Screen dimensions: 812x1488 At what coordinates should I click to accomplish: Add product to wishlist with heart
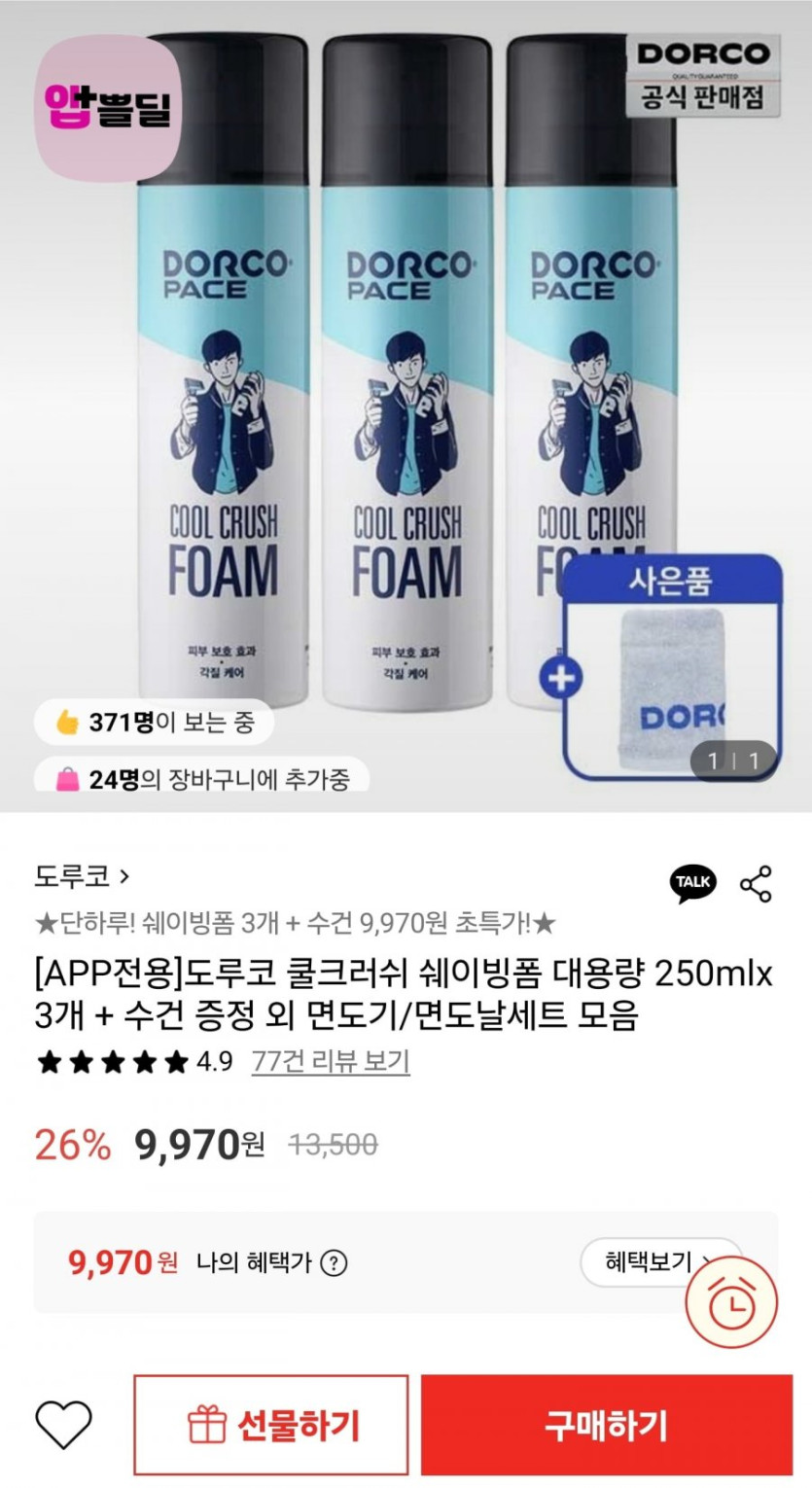(63, 1427)
